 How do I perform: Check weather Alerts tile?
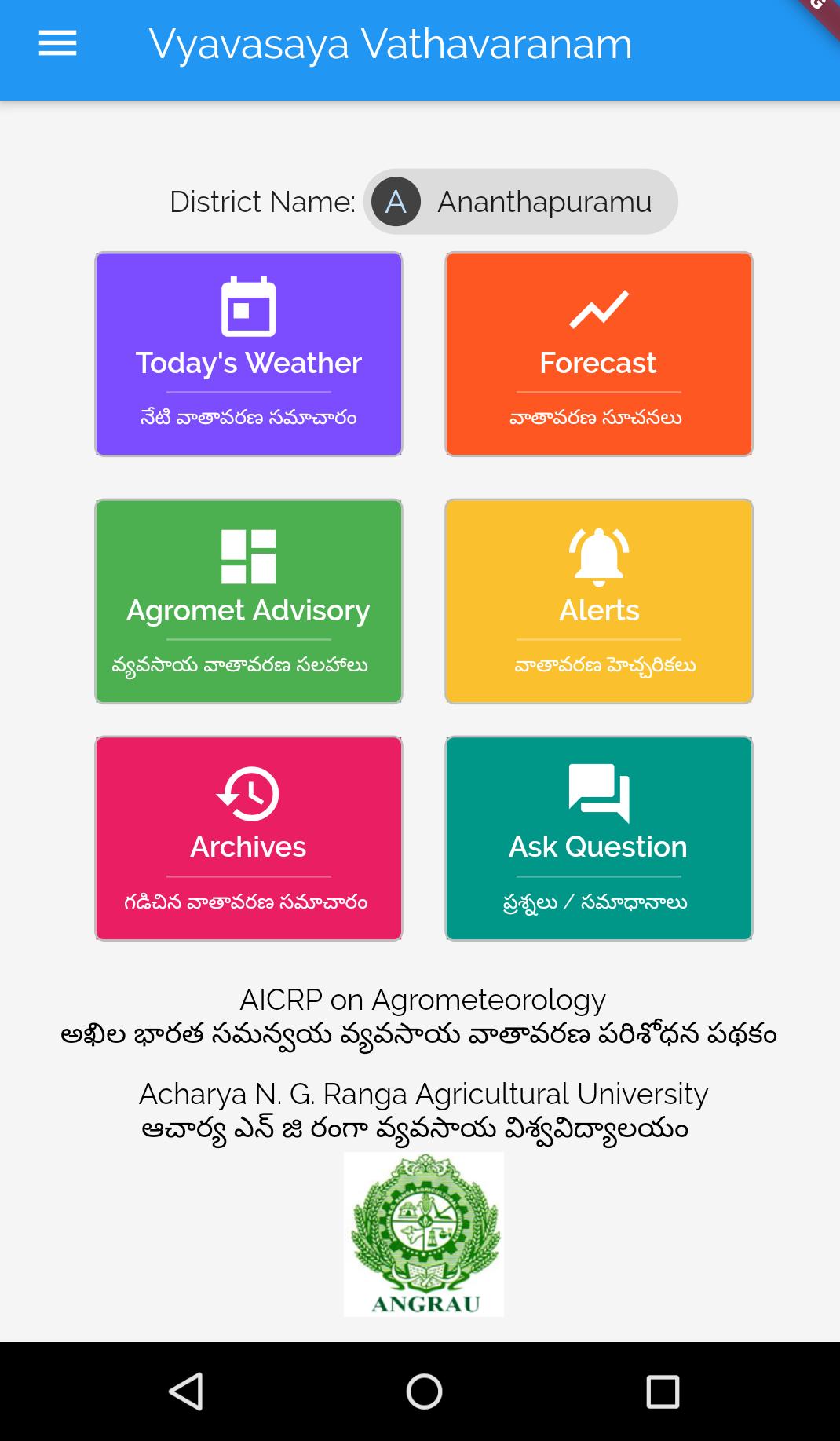tap(598, 602)
